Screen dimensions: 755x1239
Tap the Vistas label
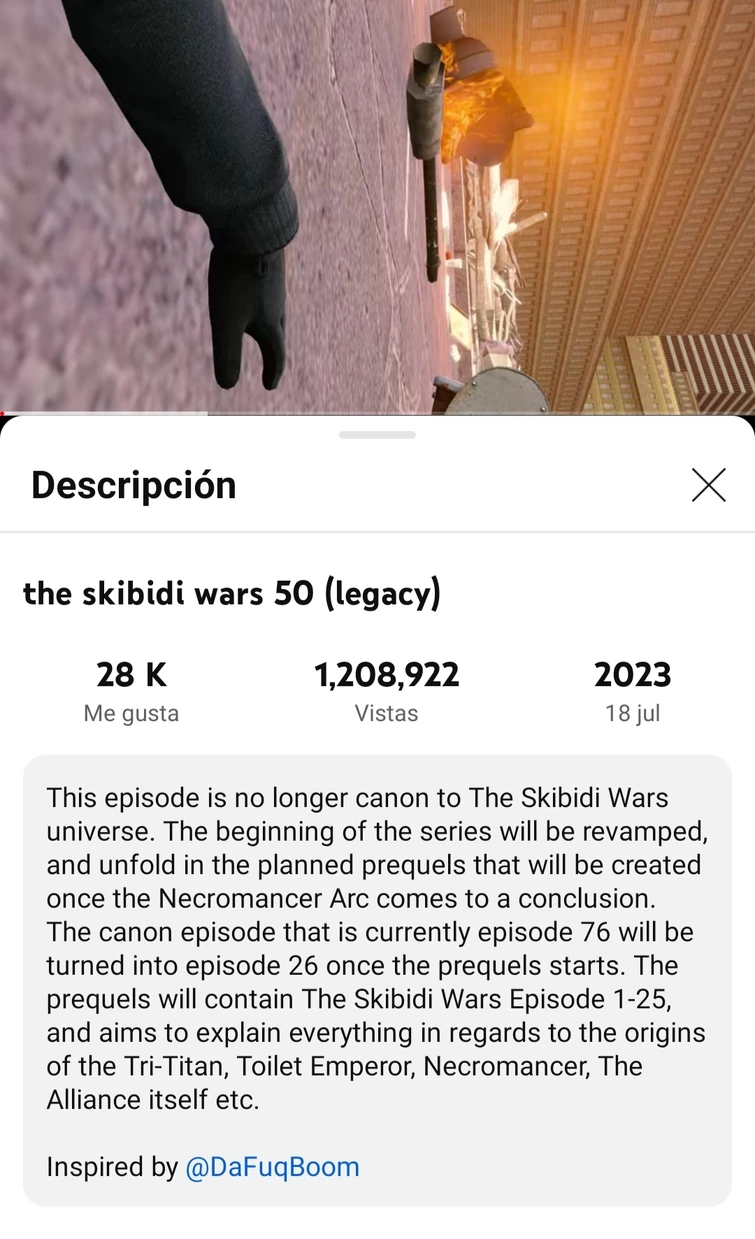(386, 714)
